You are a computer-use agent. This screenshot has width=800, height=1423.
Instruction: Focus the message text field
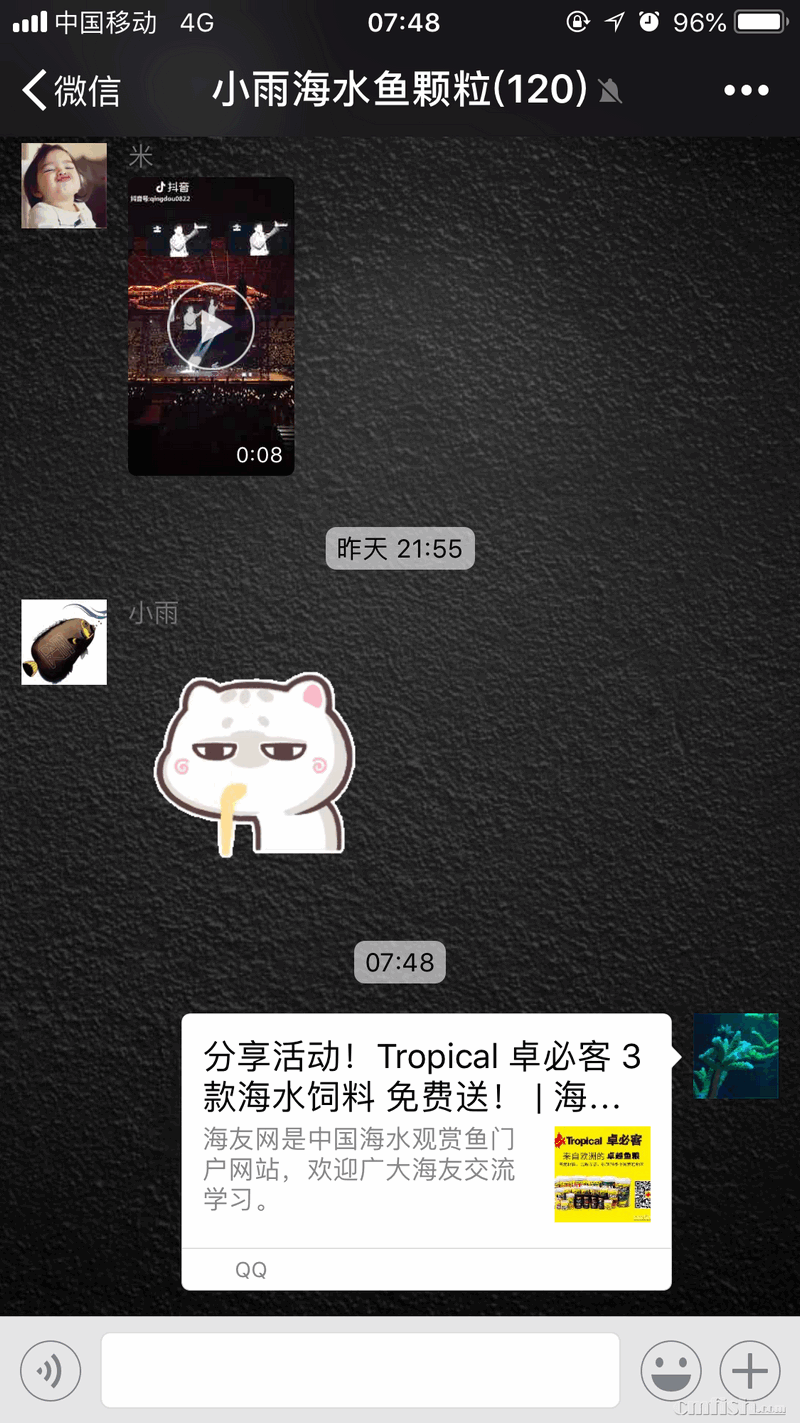pyautogui.click(x=360, y=1370)
